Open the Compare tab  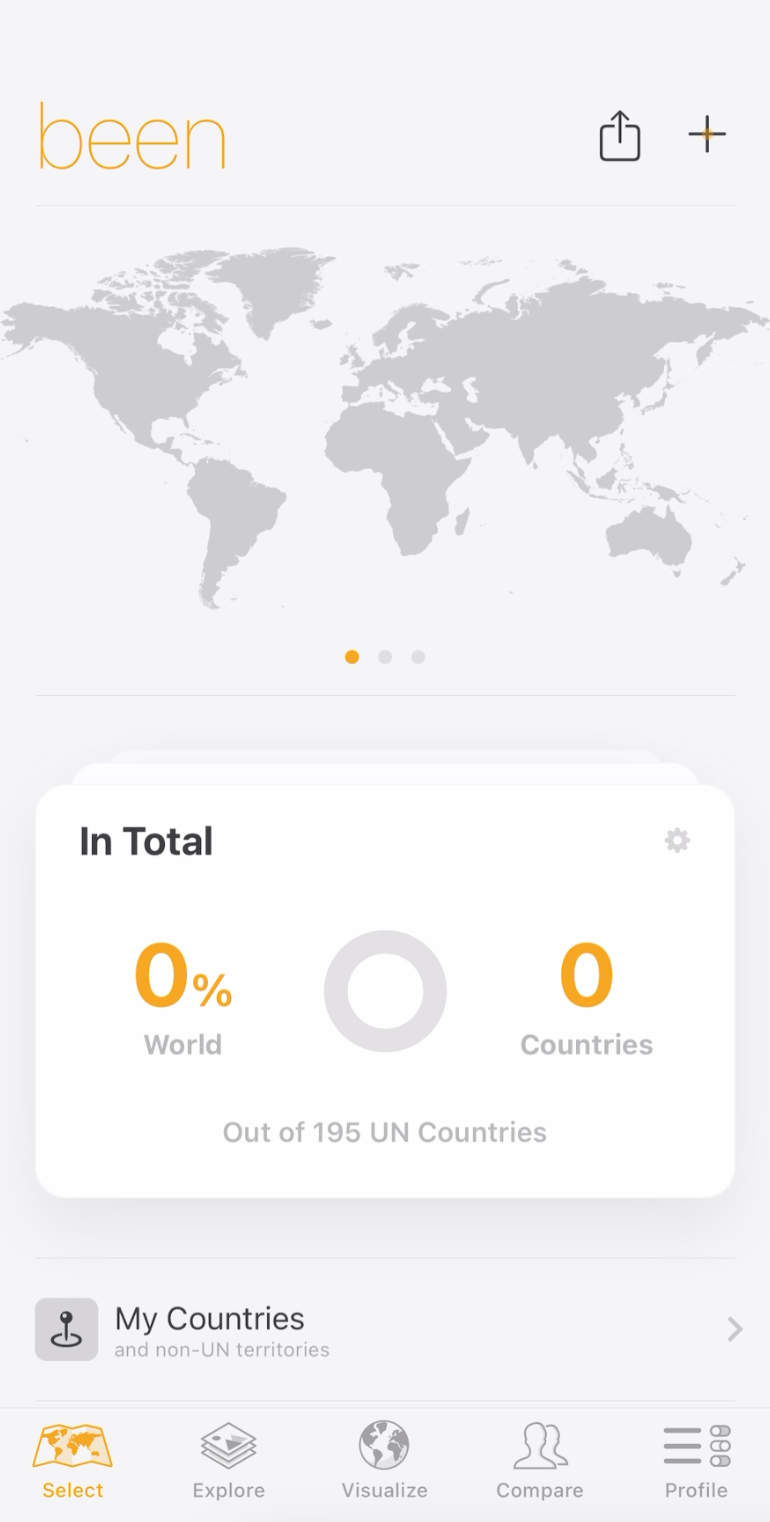click(540, 1461)
